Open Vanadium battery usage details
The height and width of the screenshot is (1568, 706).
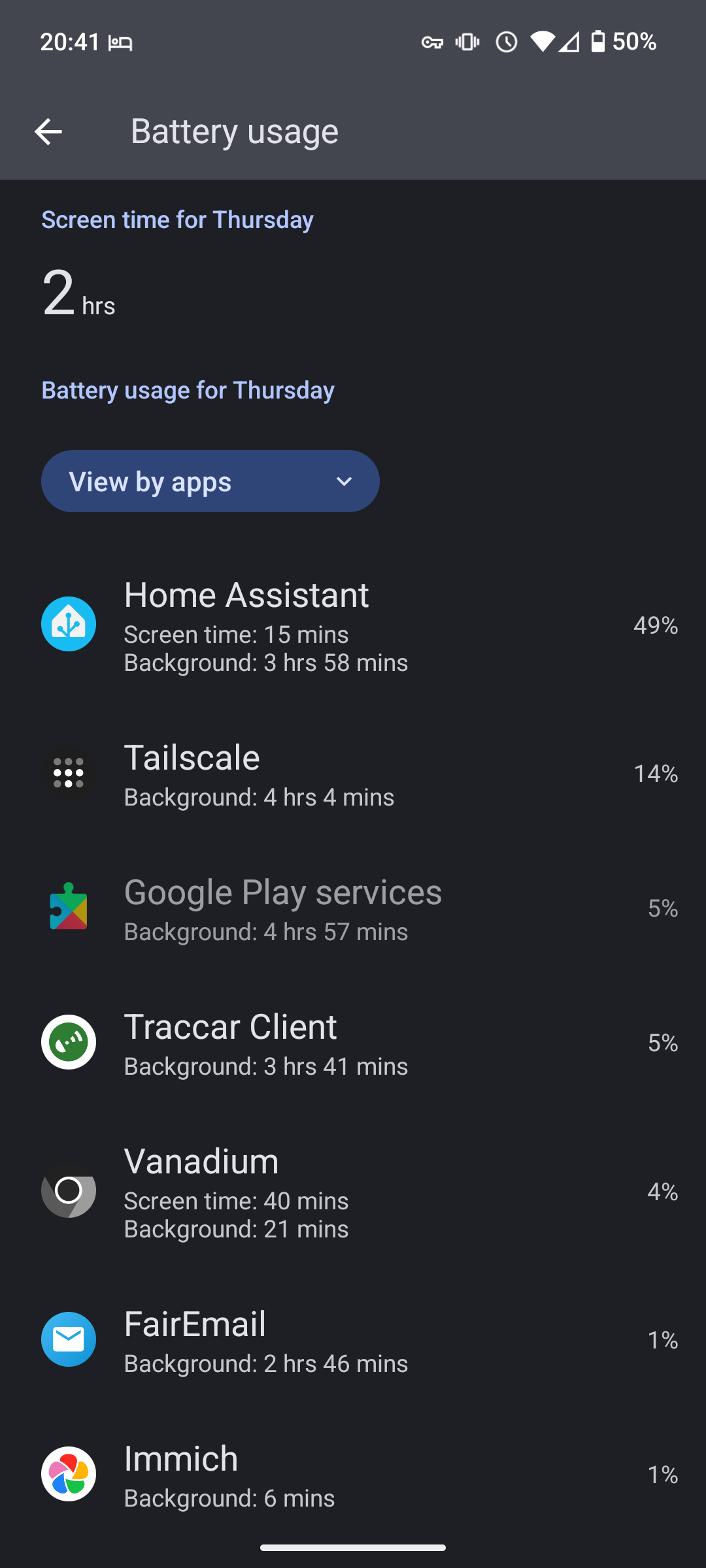pos(353,1192)
